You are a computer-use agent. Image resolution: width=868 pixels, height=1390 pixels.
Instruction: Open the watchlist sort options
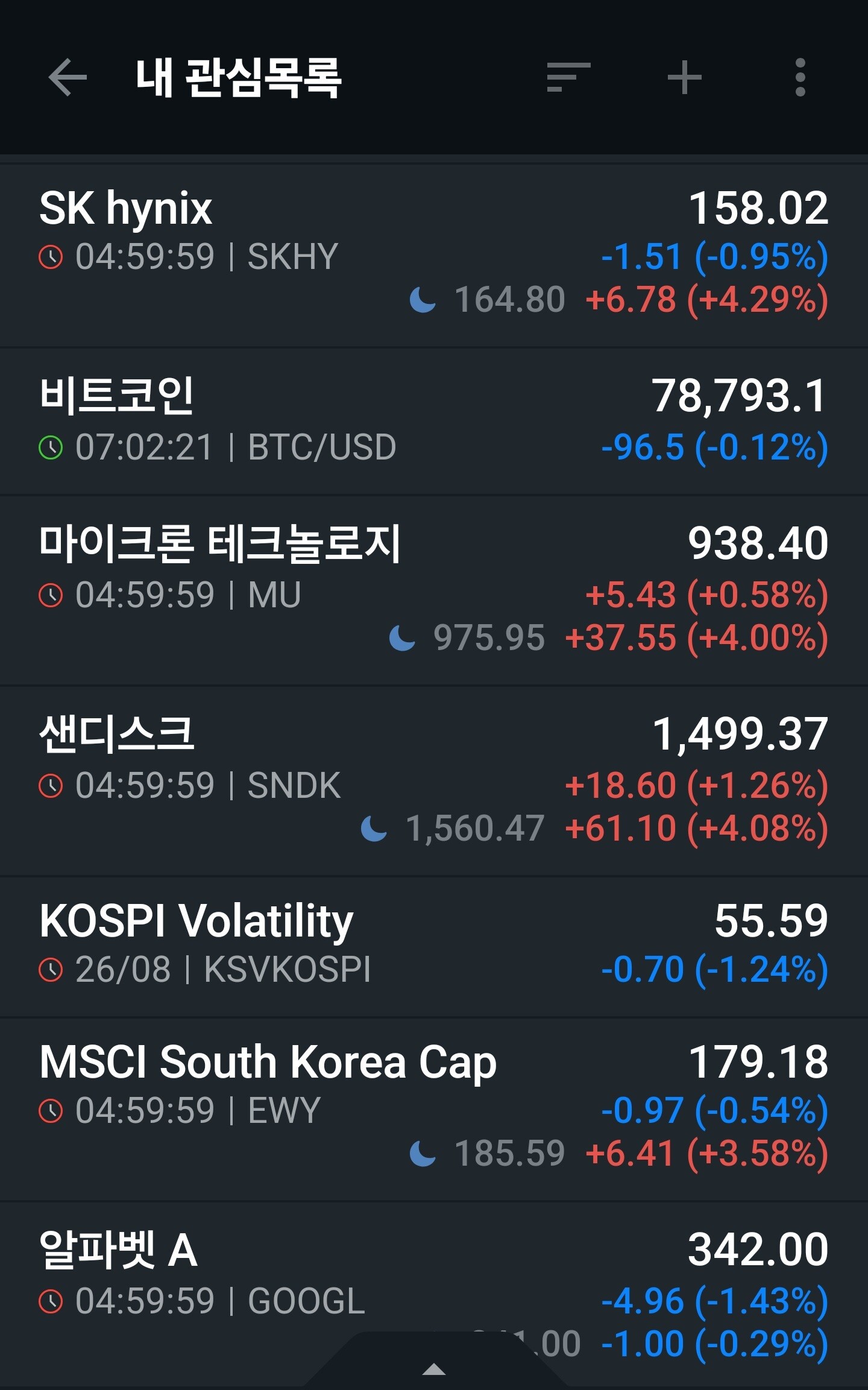coord(568,77)
